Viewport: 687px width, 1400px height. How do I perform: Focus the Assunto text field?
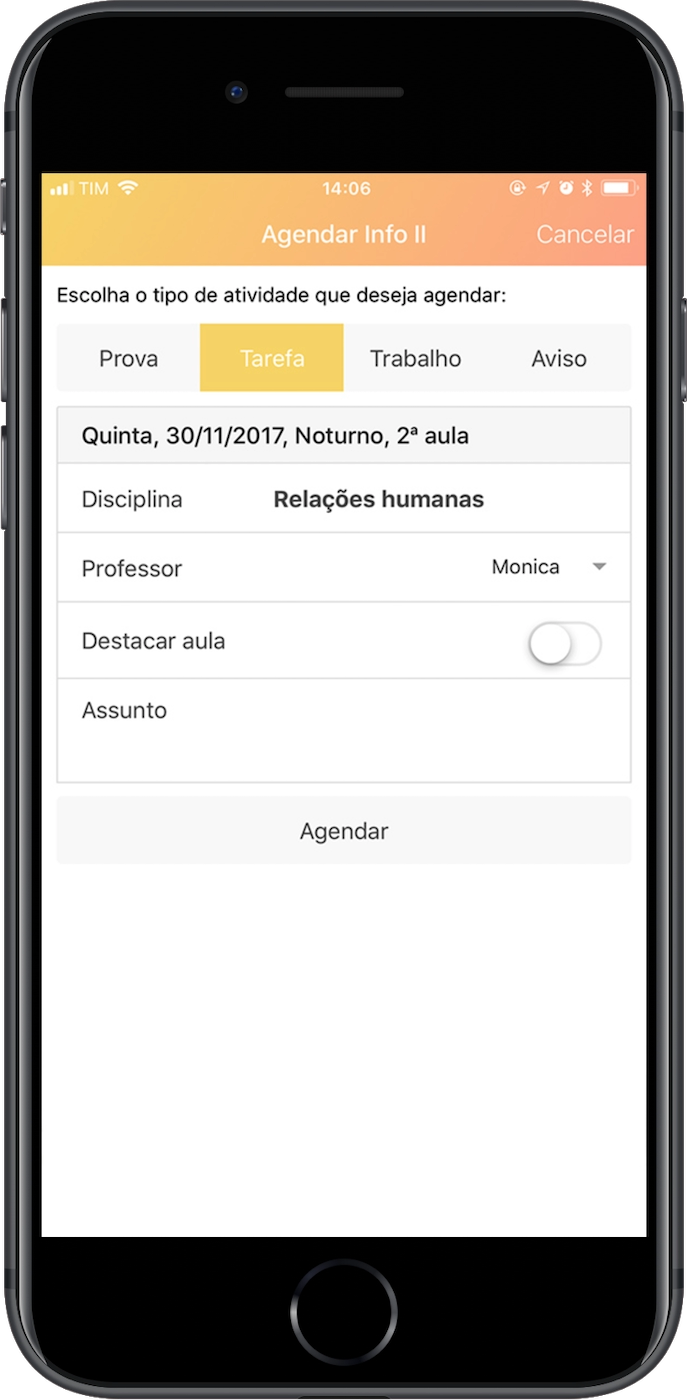pyautogui.click(x=344, y=730)
